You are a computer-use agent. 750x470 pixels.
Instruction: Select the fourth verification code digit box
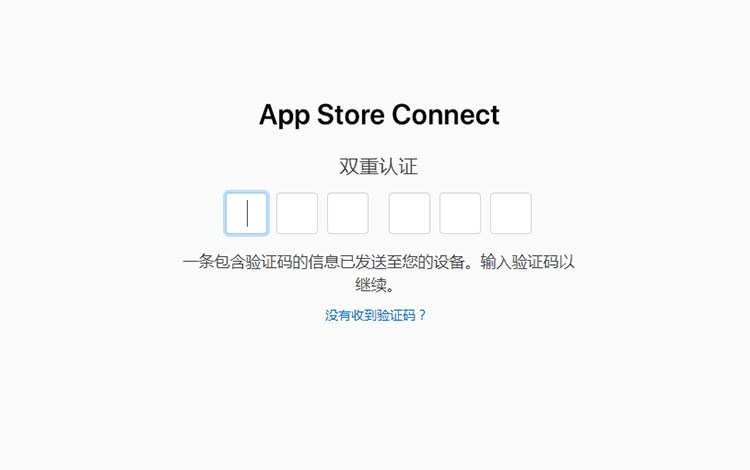coord(410,214)
